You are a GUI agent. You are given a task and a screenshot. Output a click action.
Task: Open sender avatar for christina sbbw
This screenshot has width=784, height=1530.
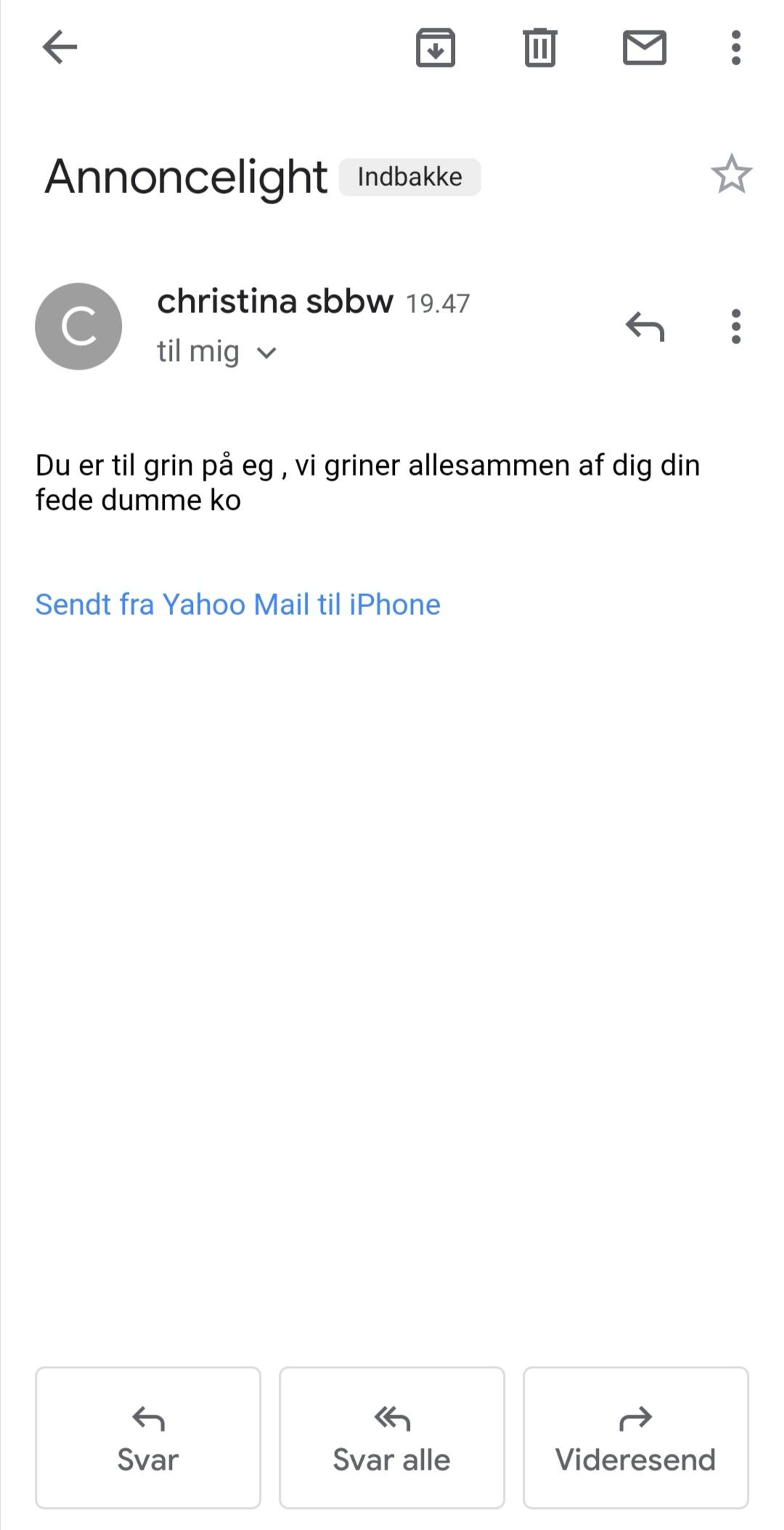click(78, 326)
